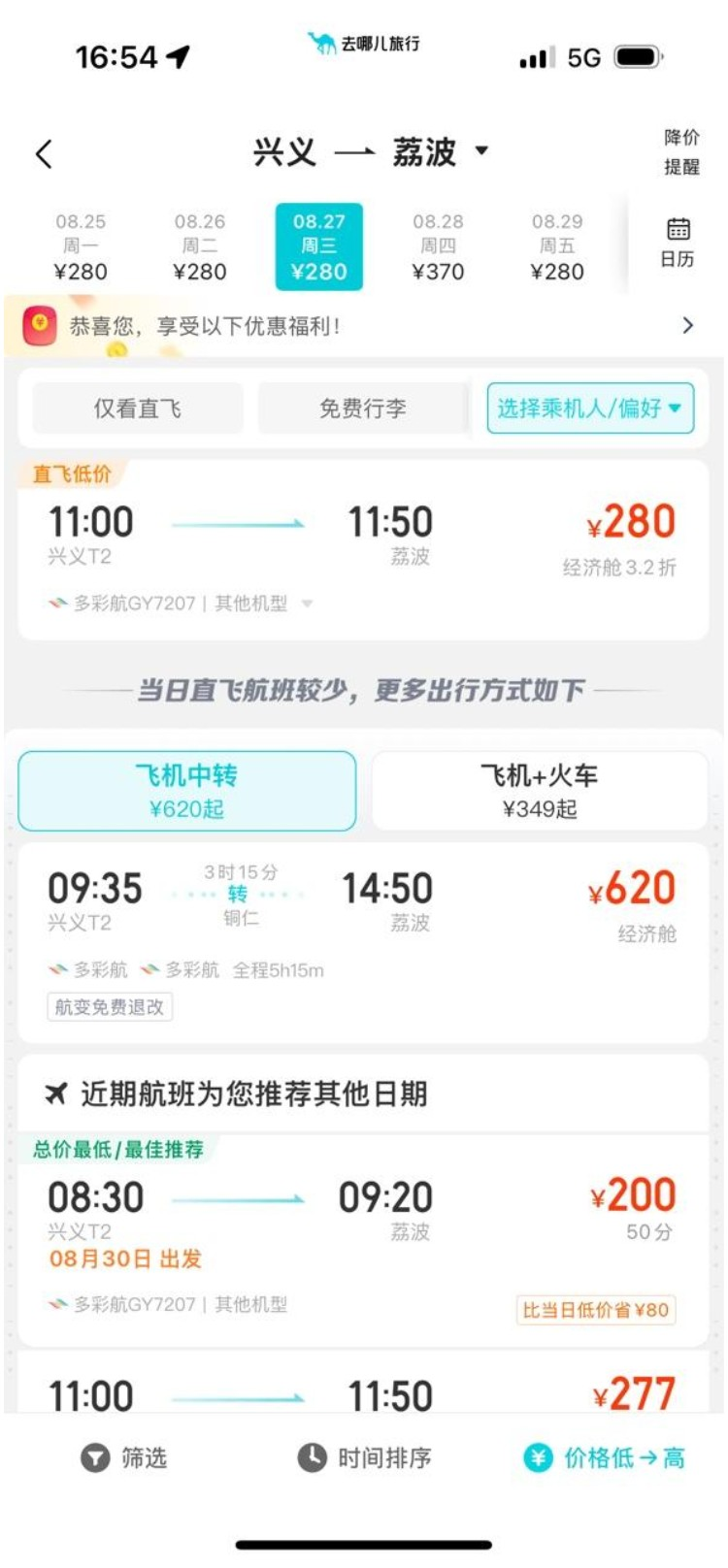Open the 优惠福利 coupon banner

[x=364, y=326]
